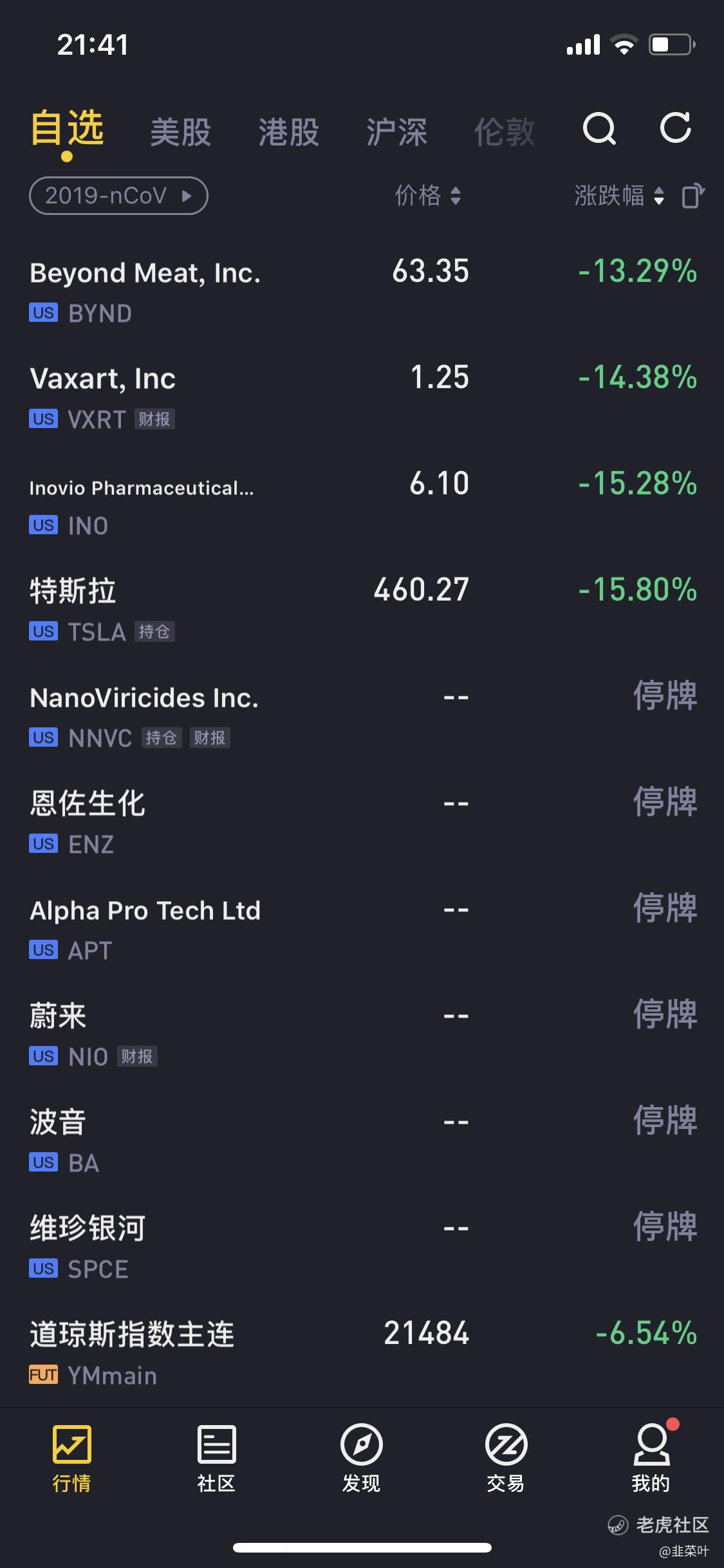Refresh the watchlist quotes
Screen dimensions: 724x1568
pyautogui.click(x=676, y=128)
